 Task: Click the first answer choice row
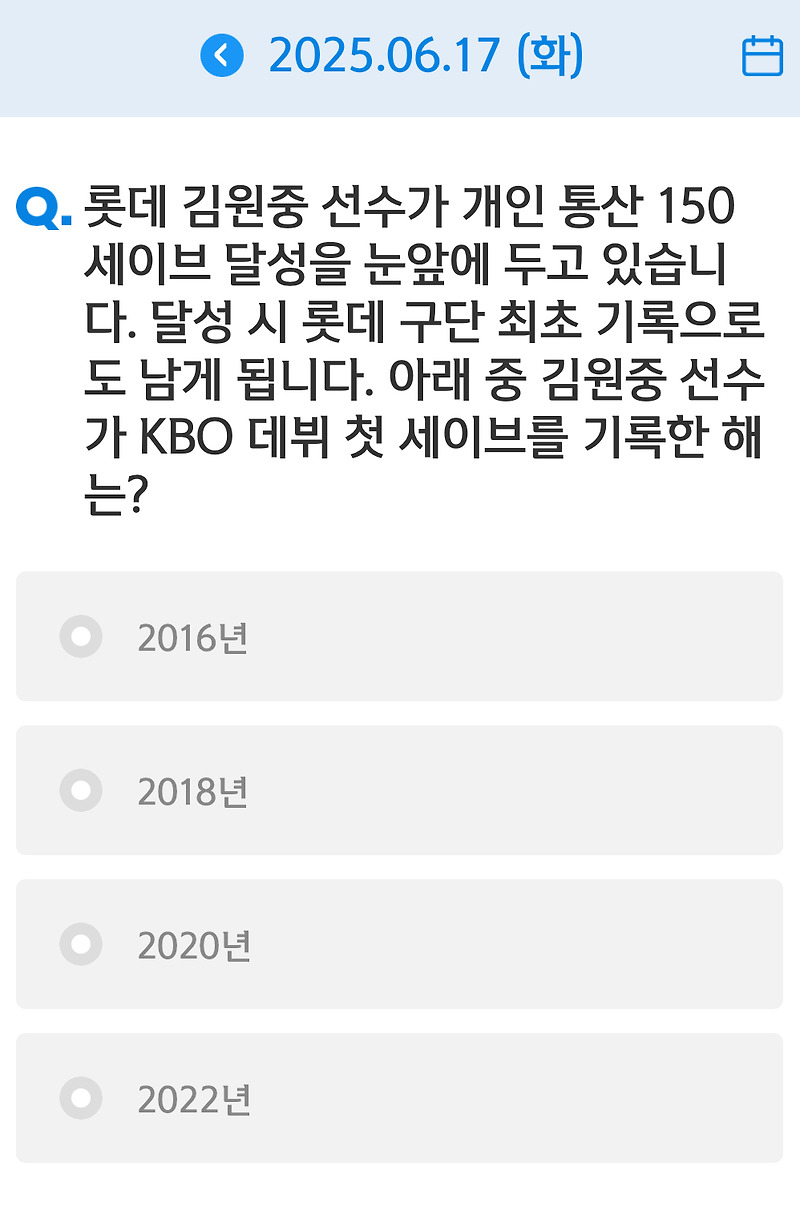(x=400, y=637)
